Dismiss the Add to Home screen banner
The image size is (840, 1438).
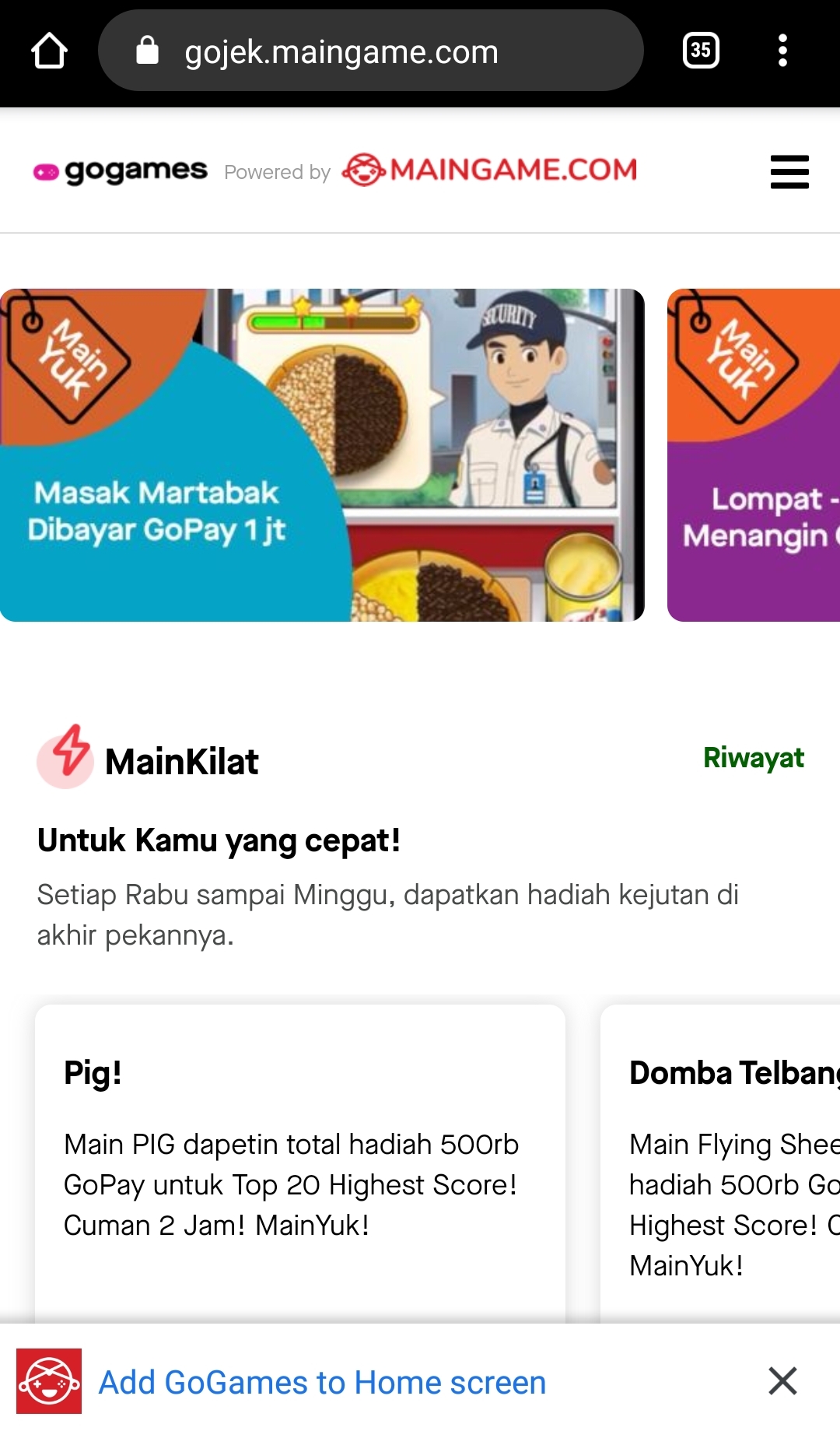(782, 1381)
